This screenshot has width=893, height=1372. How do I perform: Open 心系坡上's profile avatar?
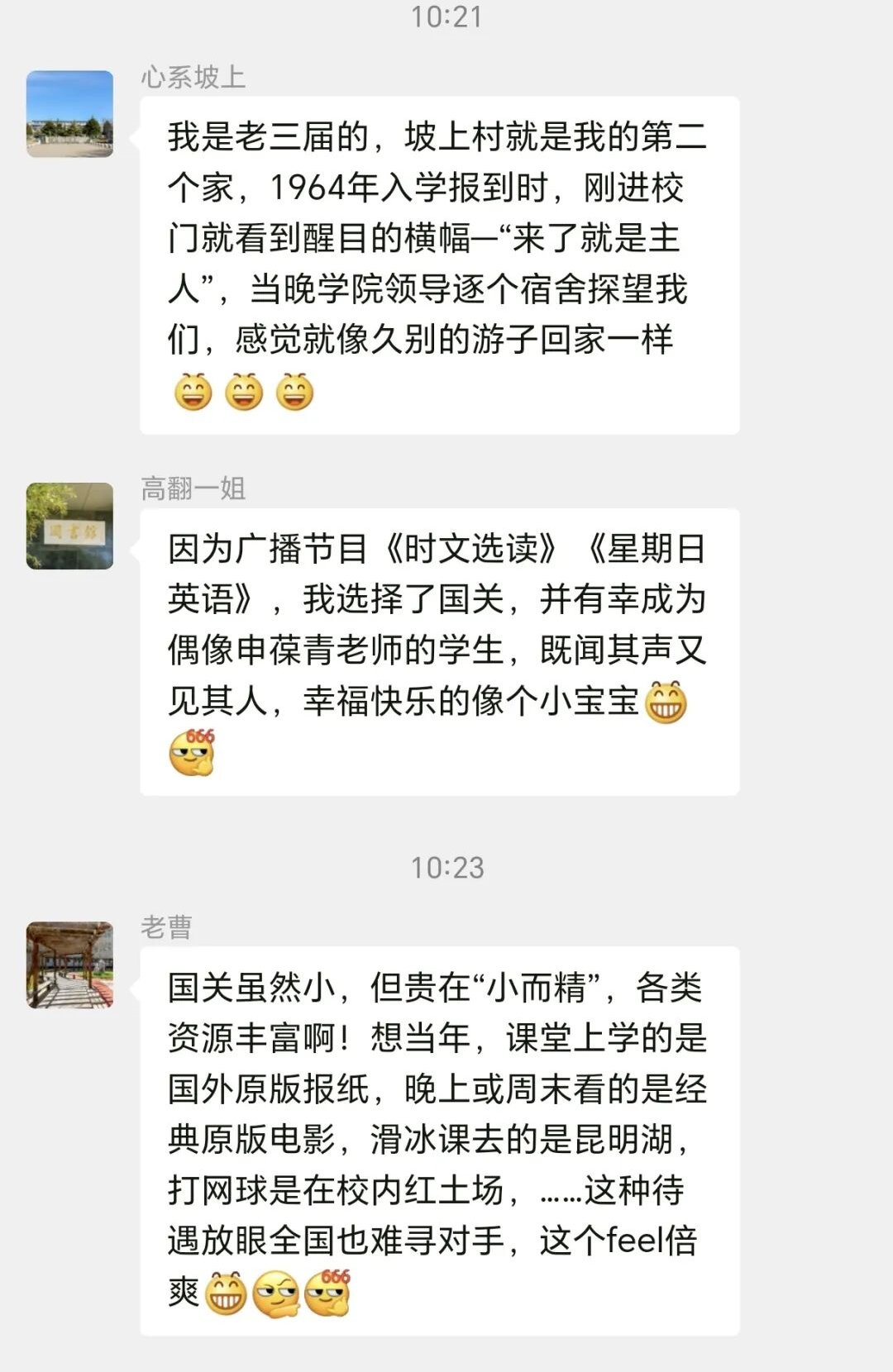pos(69,114)
